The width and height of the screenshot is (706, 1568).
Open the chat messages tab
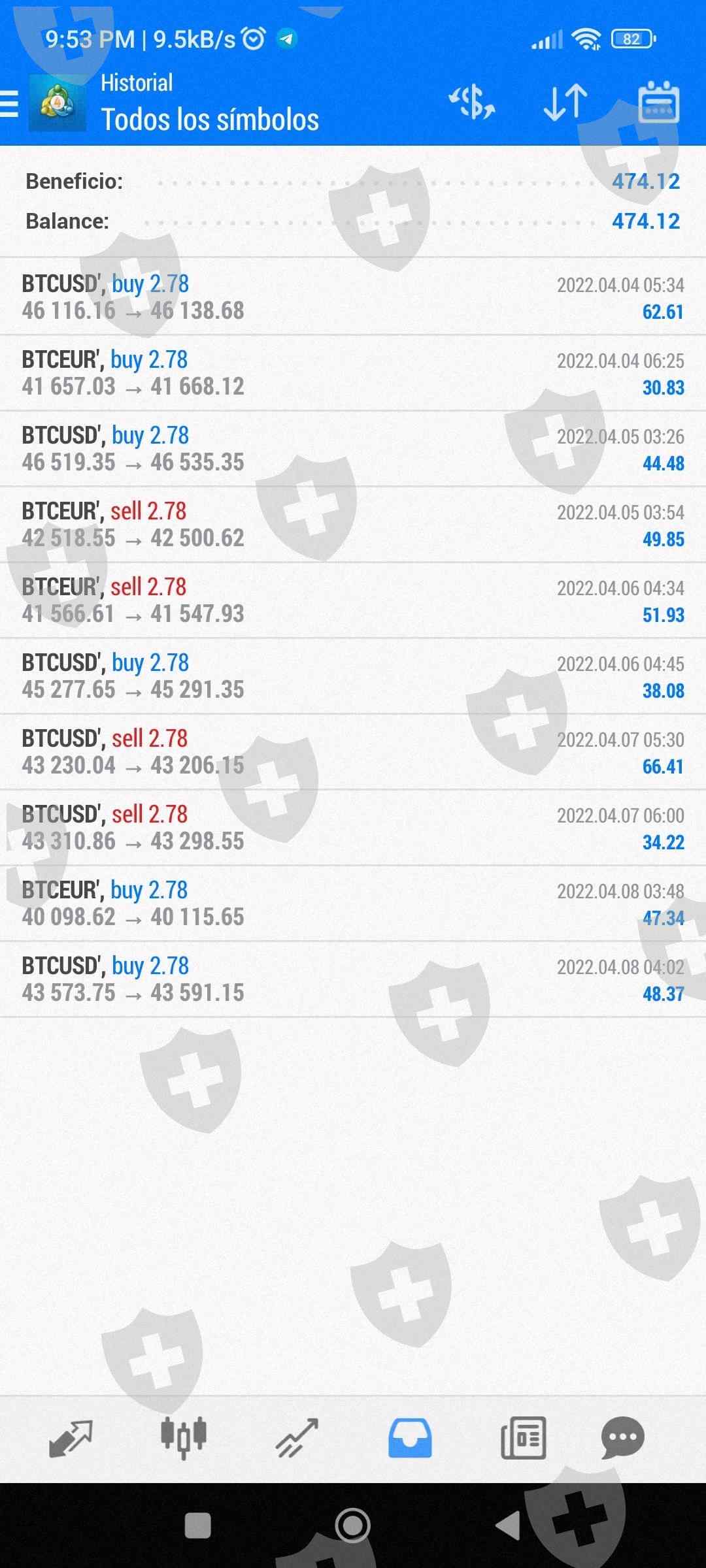(x=622, y=1439)
